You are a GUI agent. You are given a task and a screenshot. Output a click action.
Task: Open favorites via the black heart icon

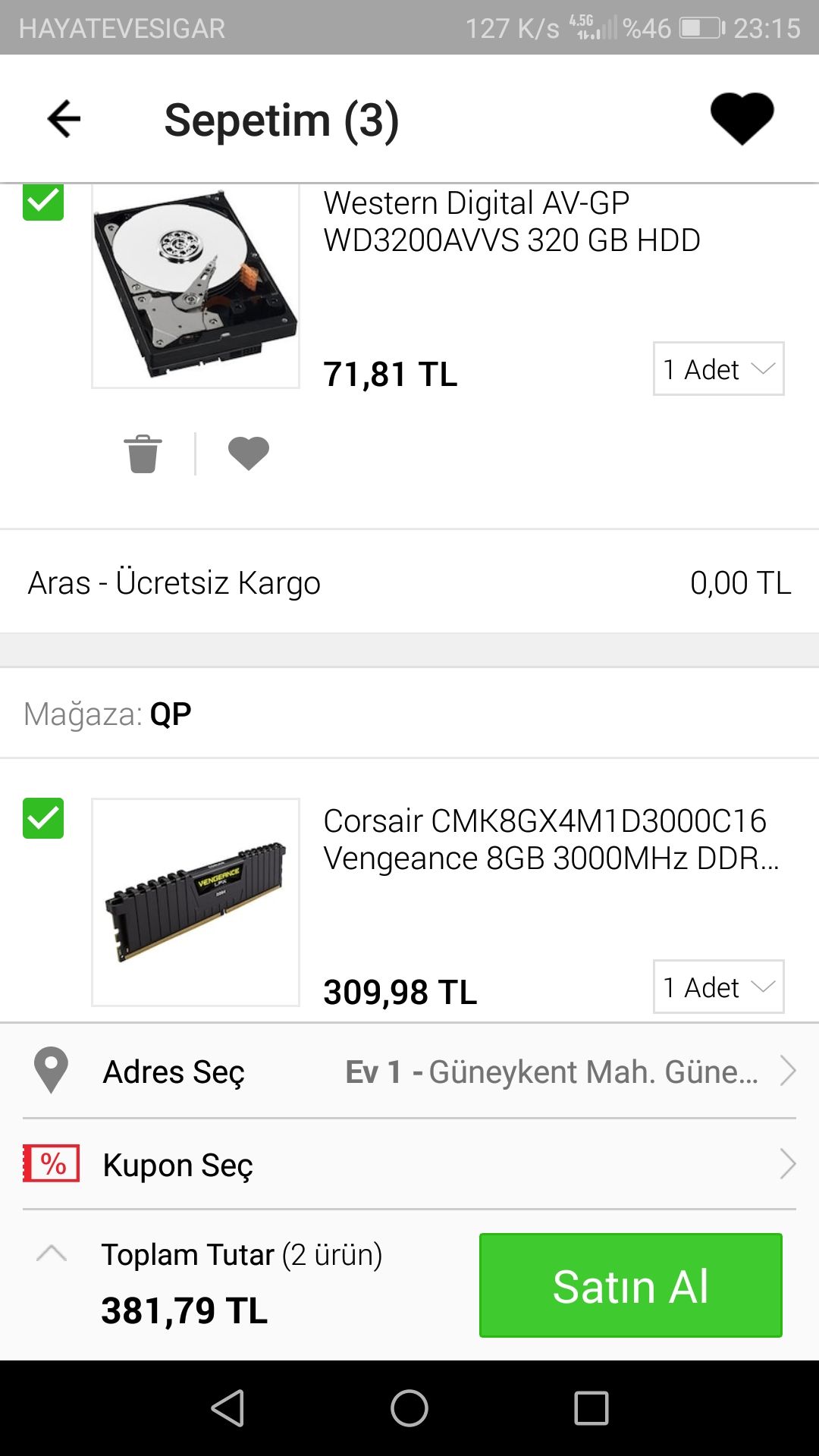[742, 119]
